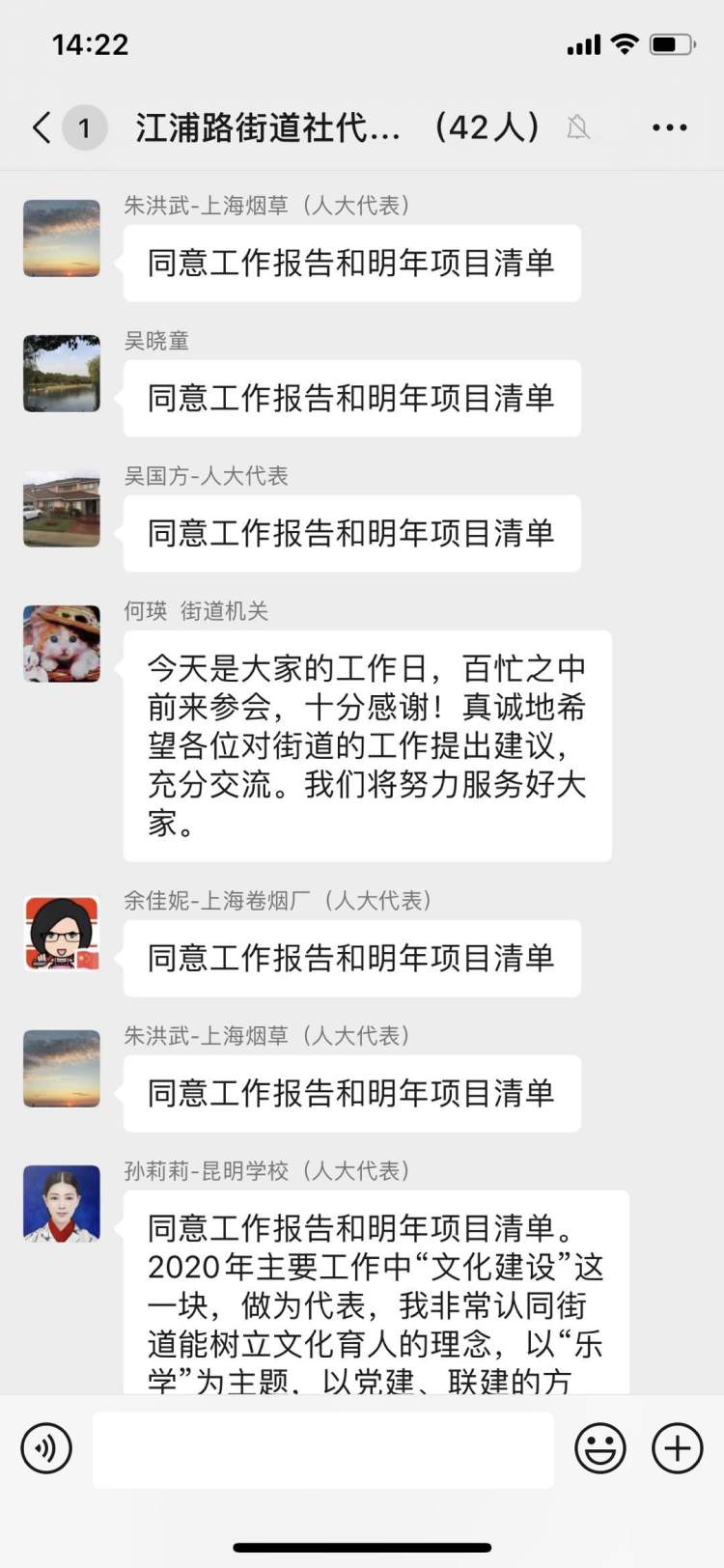Open 吴国方's profile avatar
The height and width of the screenshot is (1568, 724).
click(62, 509)
